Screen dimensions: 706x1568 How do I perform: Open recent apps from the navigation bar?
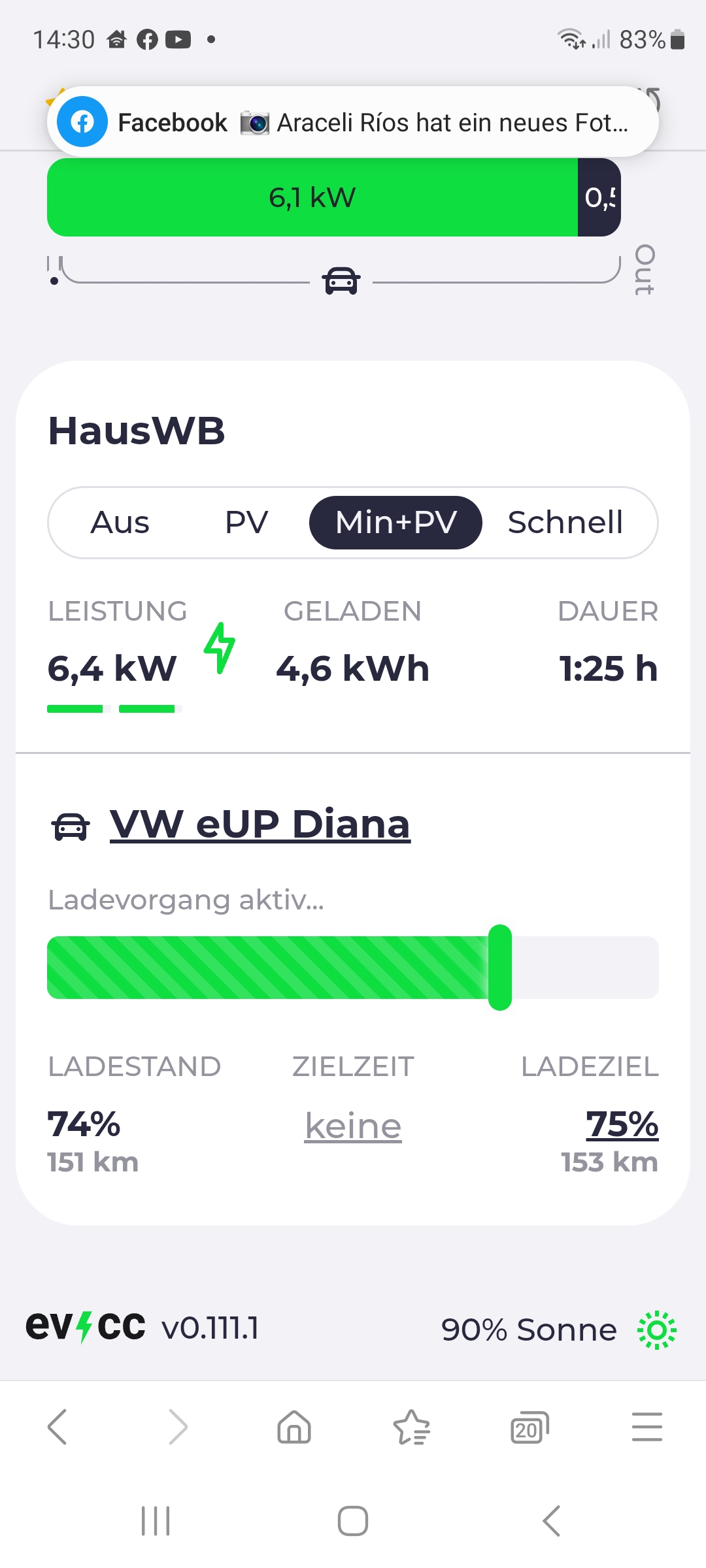tap(156, 1521)
